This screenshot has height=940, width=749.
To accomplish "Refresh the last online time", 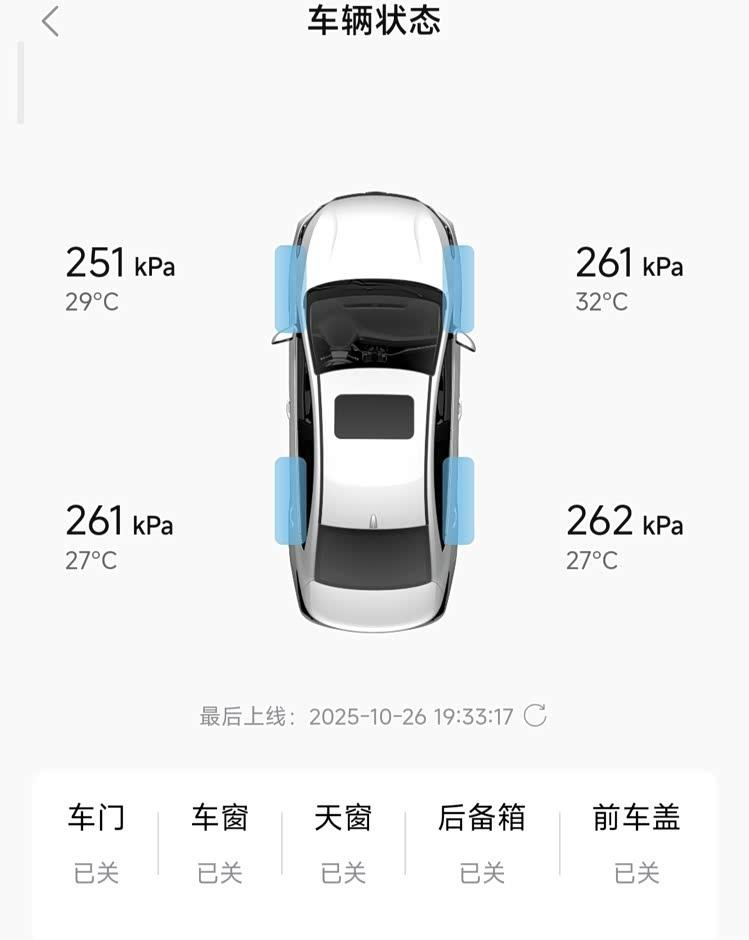I will pyautogui.click(x=536, y=715).
